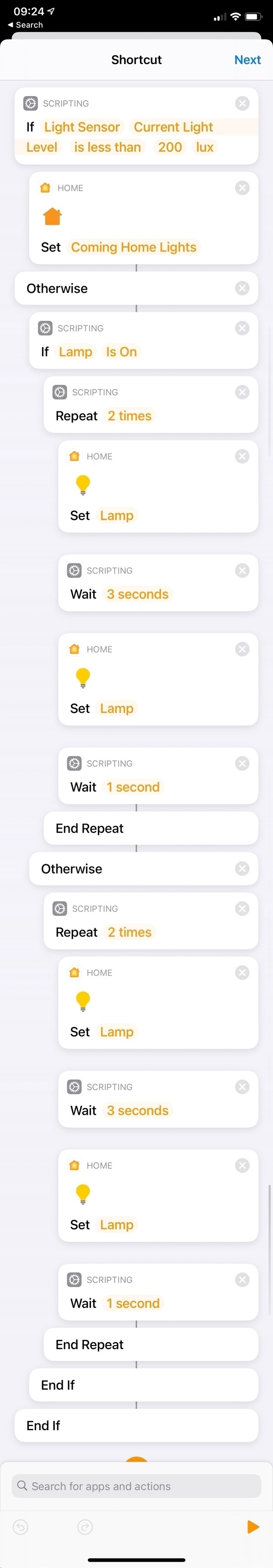273x1568 pixels.
Task: Search for apps and actions
Action: point(136,1486)
